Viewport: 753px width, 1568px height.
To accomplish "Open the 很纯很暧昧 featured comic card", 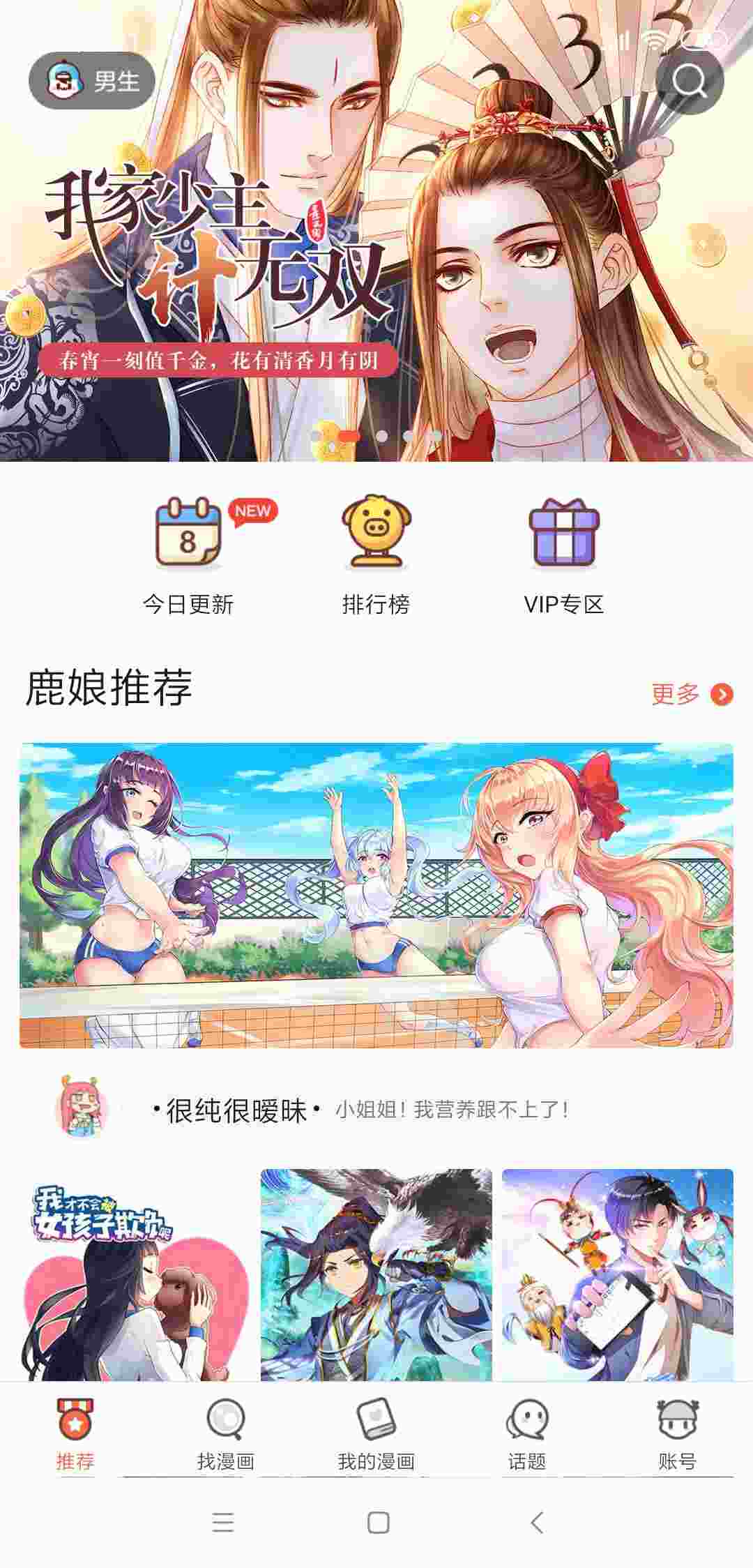I will pyautogui.click(x=376, y=896).
